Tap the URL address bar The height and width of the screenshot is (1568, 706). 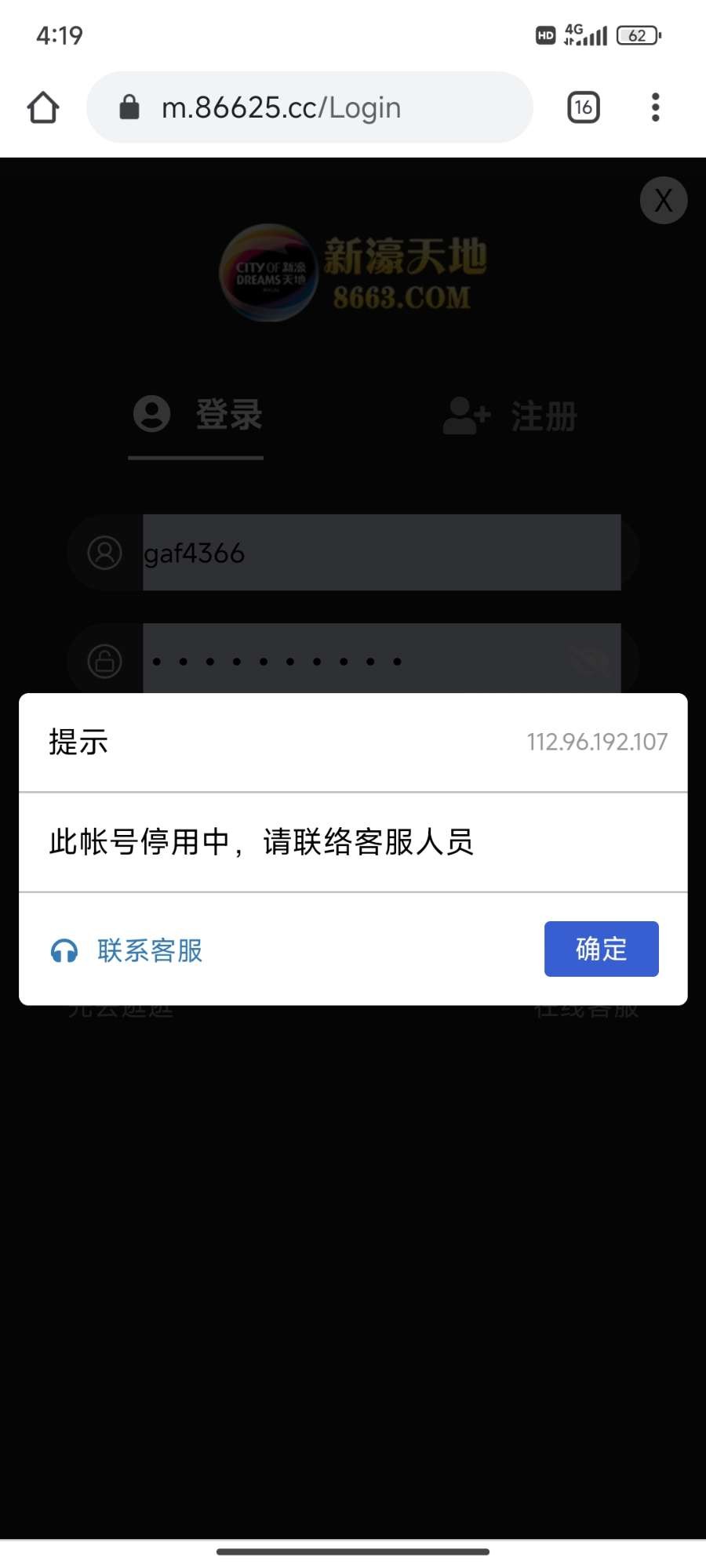point(309,107)
